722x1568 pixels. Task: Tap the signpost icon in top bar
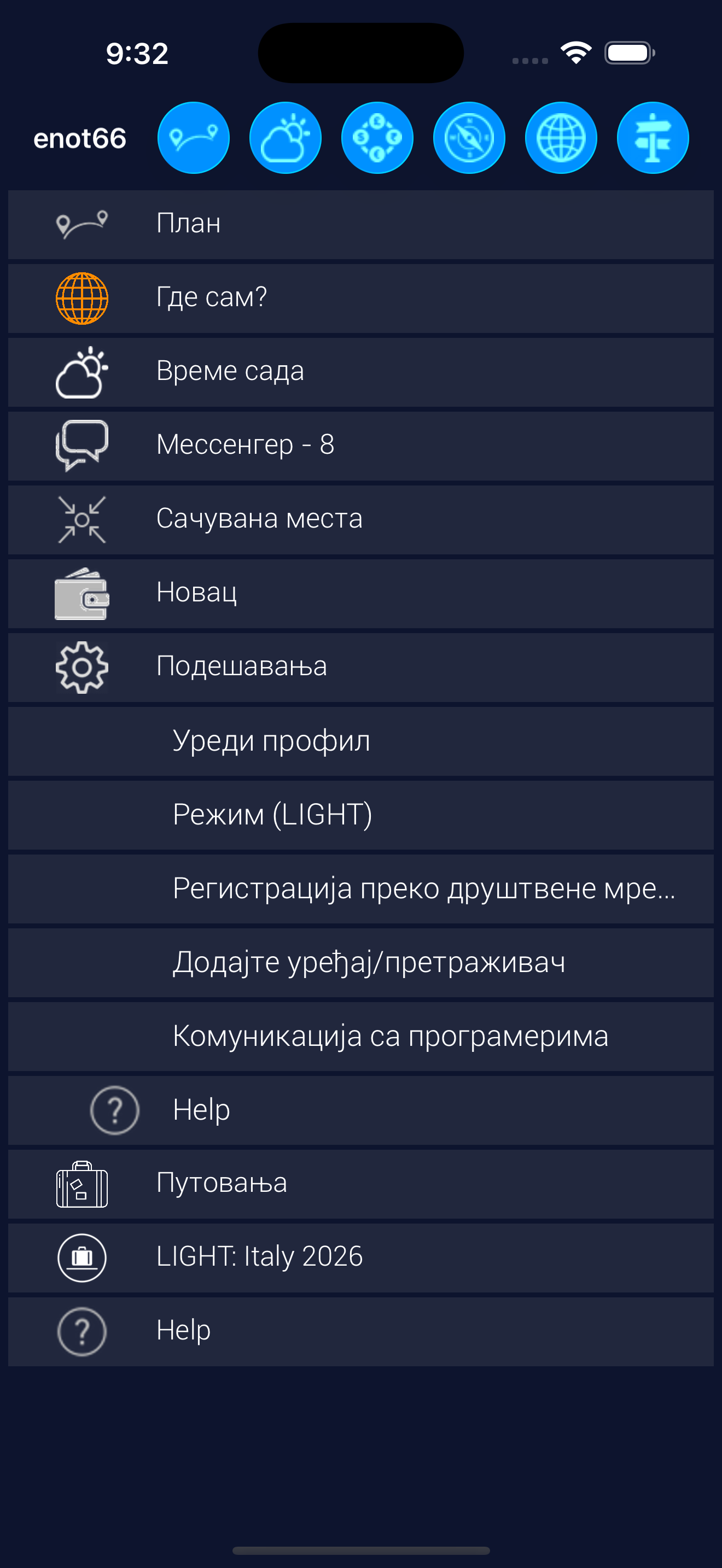653,138
